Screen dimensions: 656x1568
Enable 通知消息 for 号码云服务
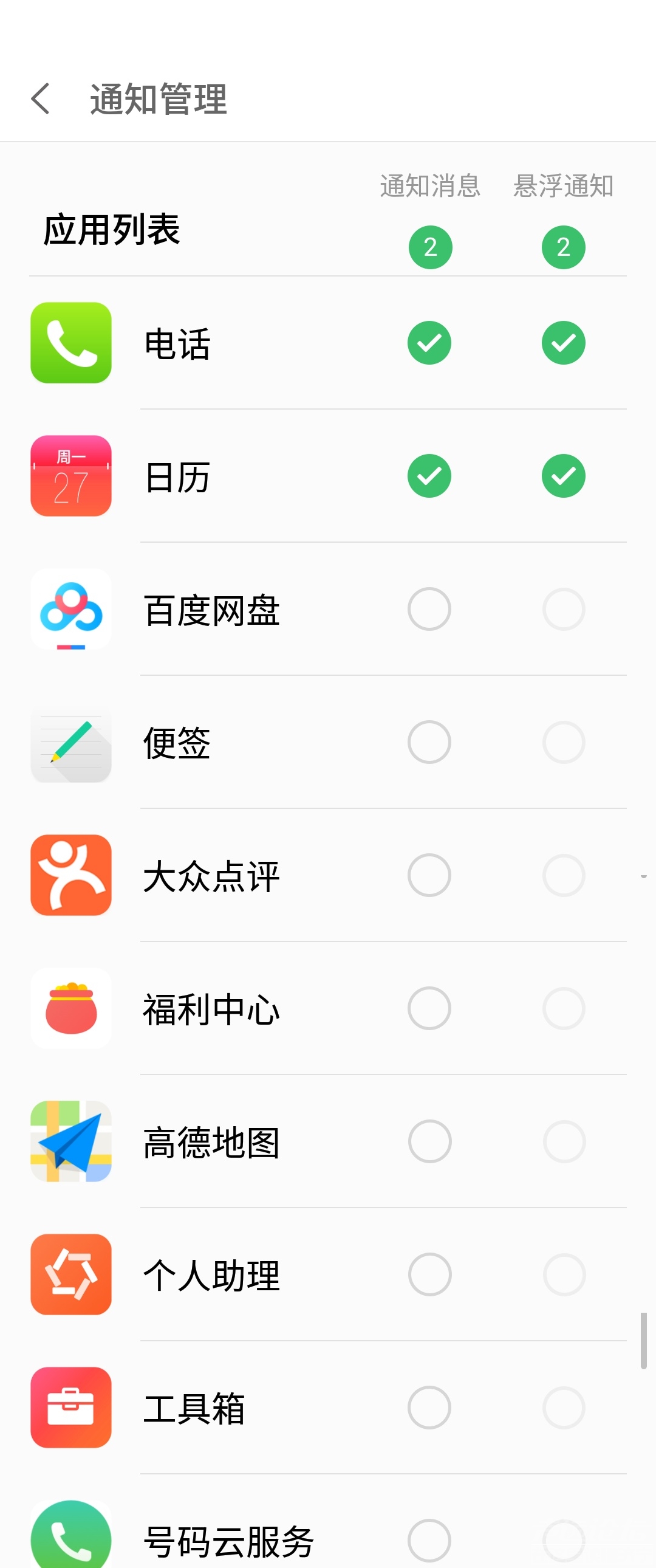429,1540
